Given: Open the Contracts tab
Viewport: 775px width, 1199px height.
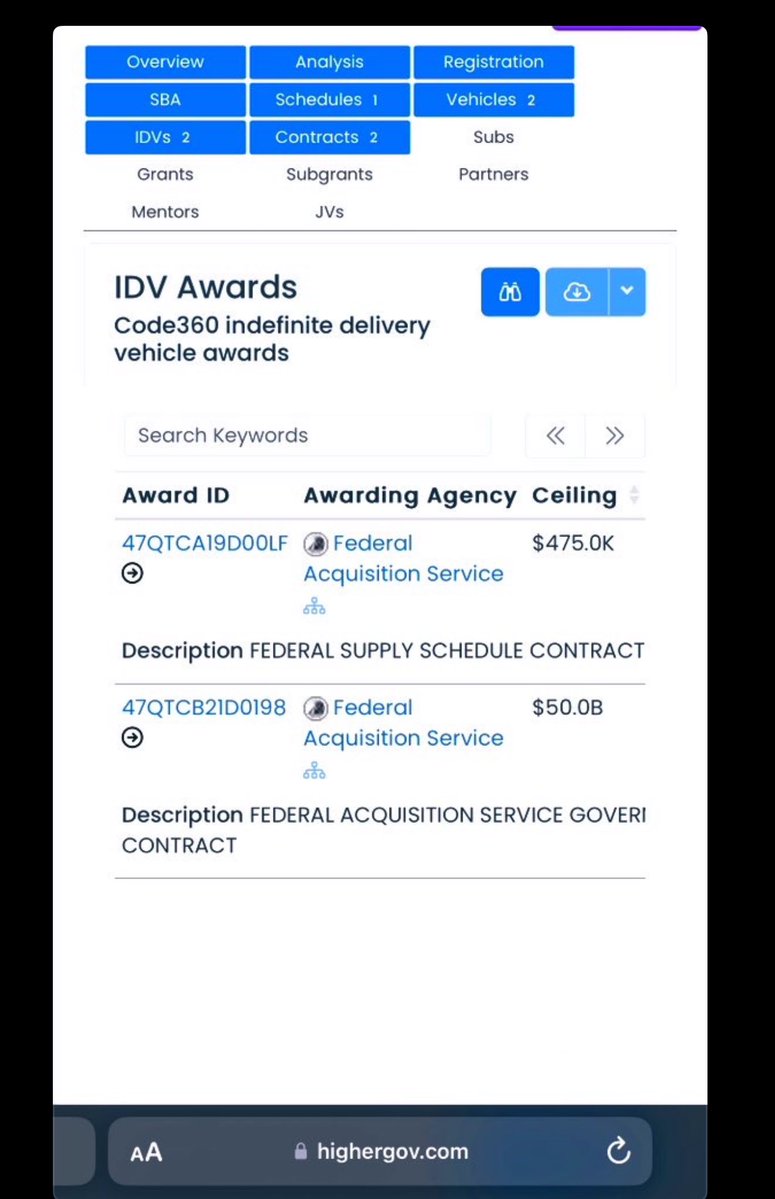Looking at the screenshot, I should [x=329, y=137].
